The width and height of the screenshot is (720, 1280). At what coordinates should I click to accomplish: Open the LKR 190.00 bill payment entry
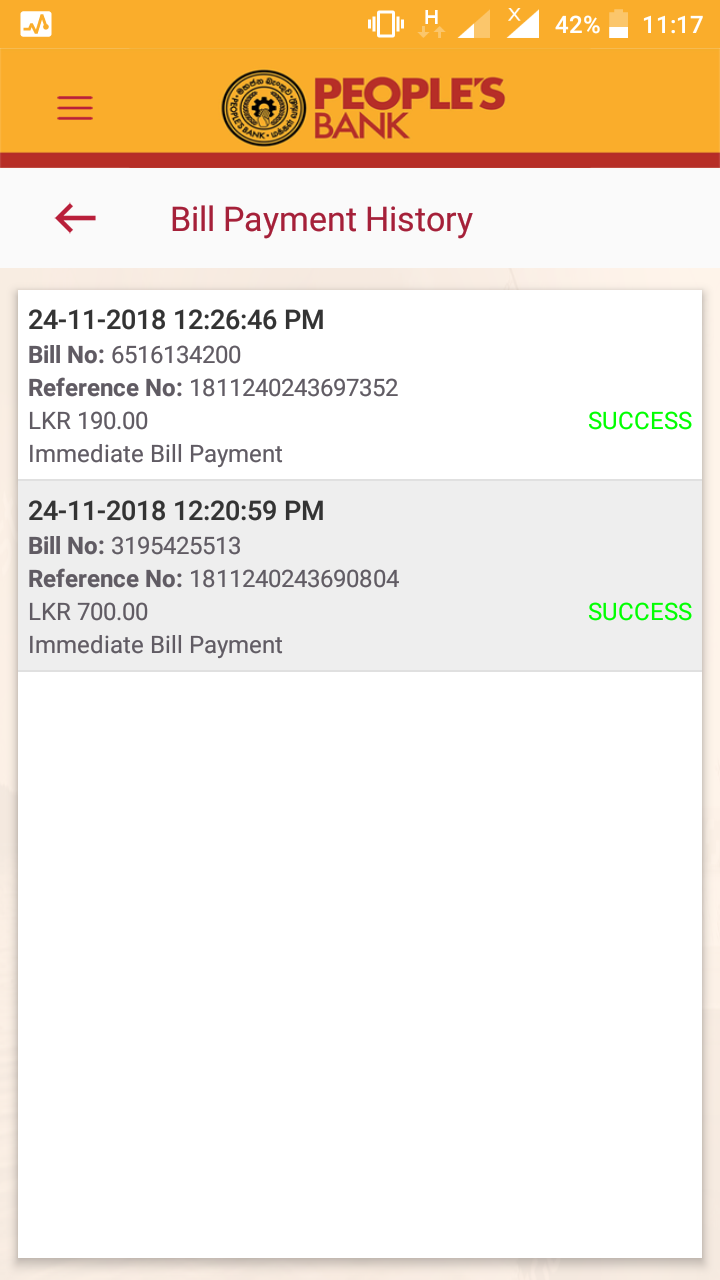360,385
